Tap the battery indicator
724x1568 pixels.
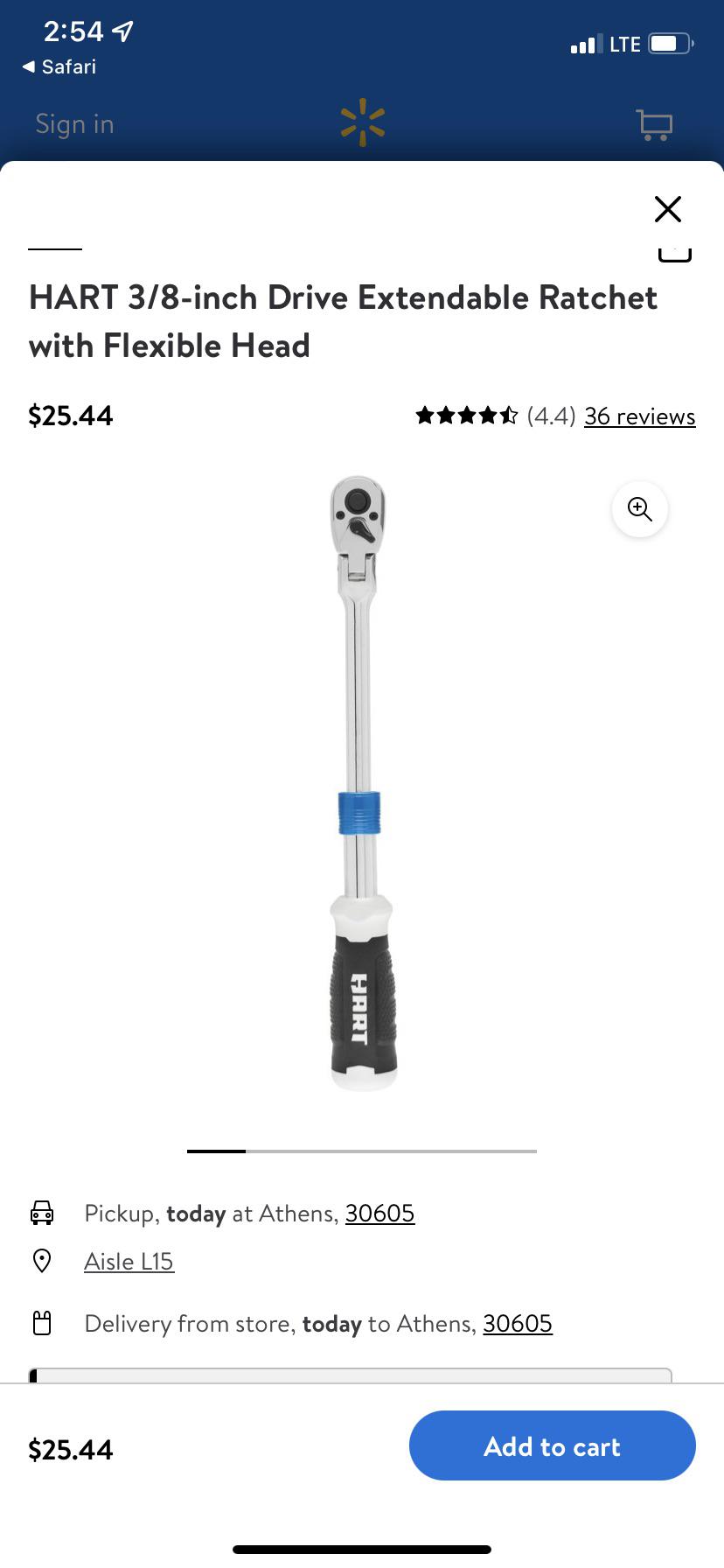669,43
